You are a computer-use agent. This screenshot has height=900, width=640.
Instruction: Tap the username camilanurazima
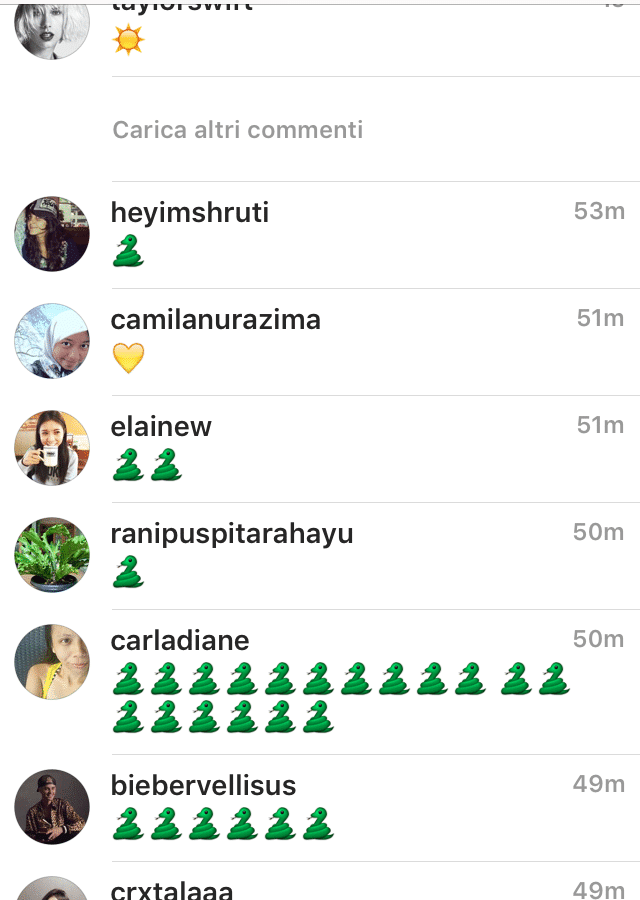tap(216, 320)
